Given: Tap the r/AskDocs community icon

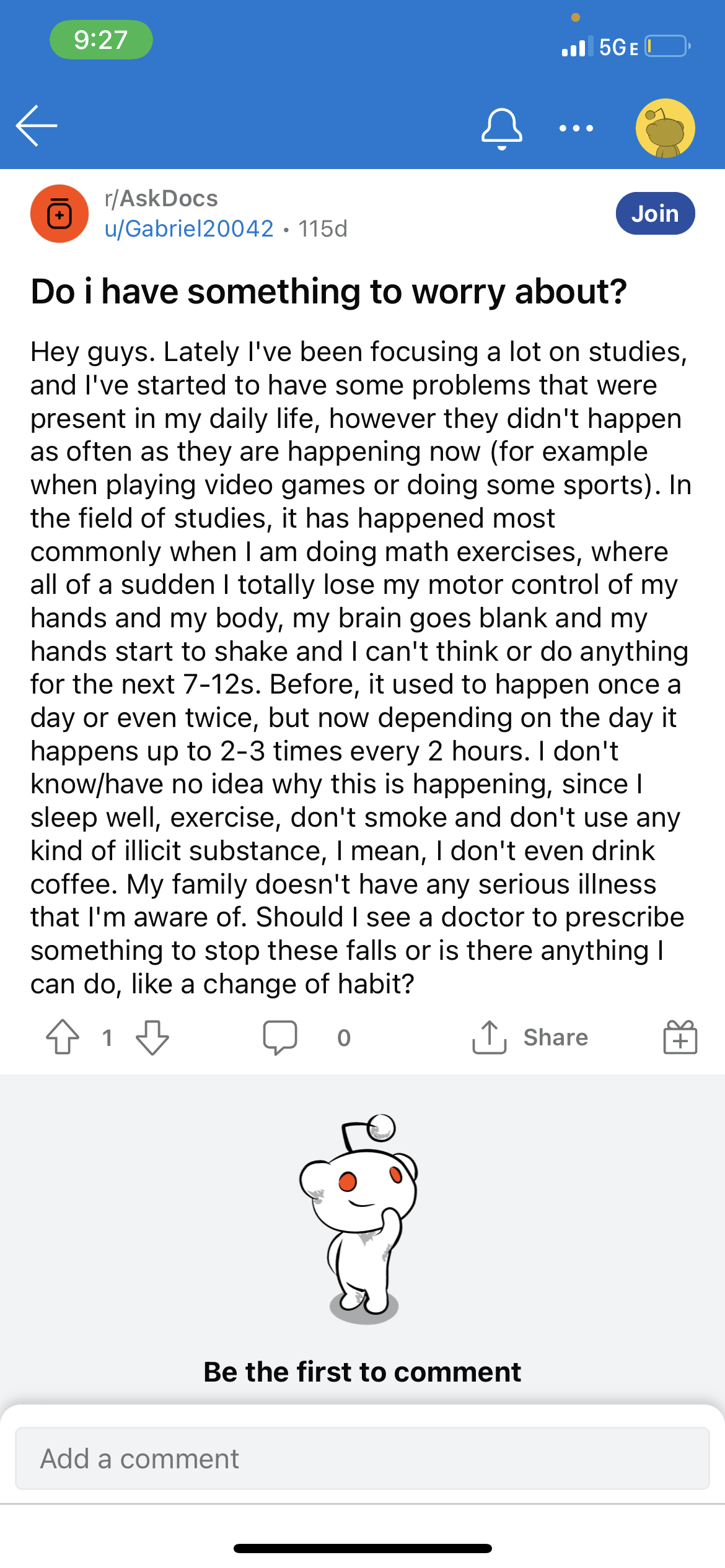Looking at the screenshot, I should click(x=59, y=214).
